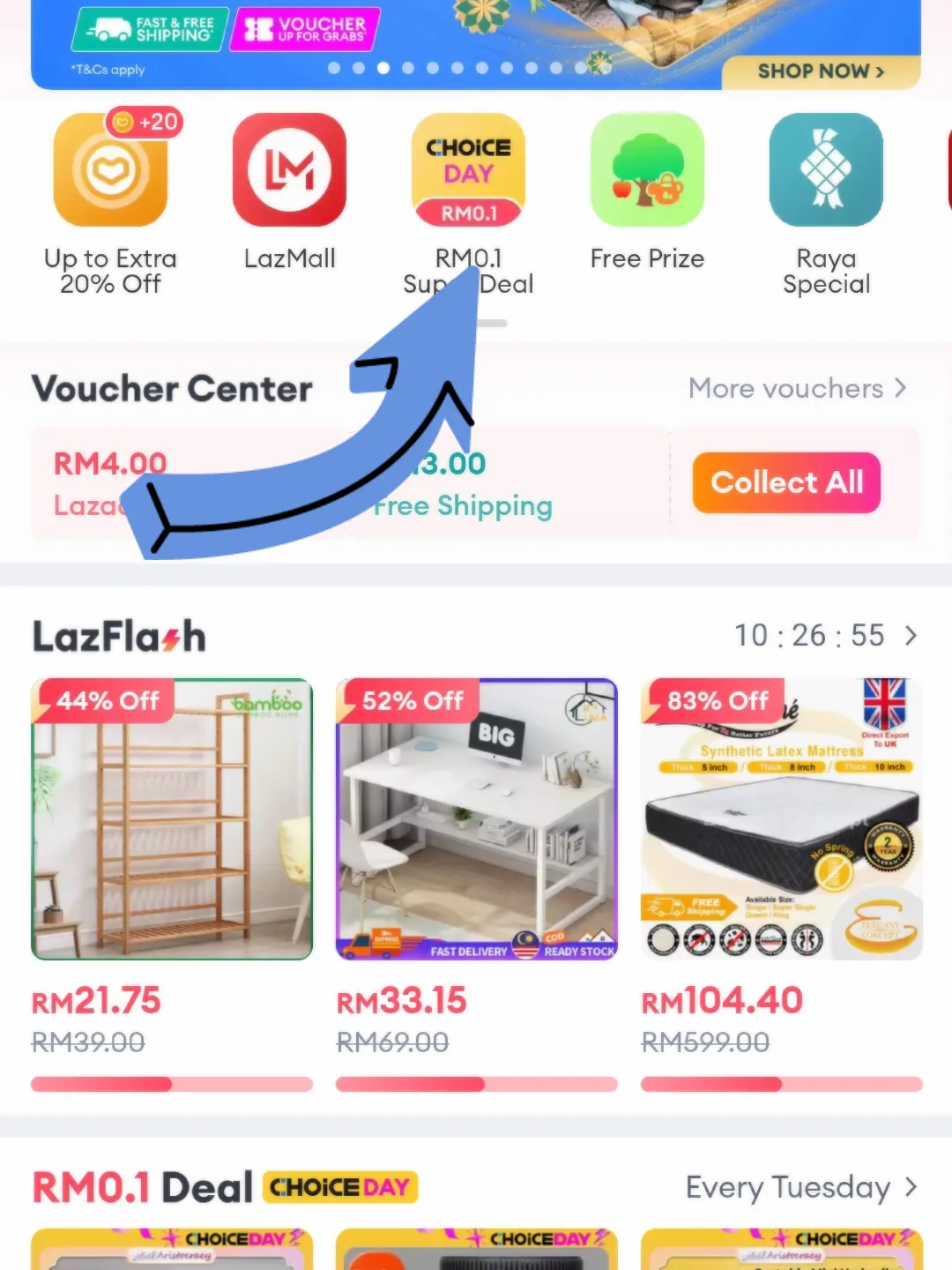Open the Free Prize shortcut
Image resolution: width=952 pixels, height=1270 pixels.
coord(647,170)
